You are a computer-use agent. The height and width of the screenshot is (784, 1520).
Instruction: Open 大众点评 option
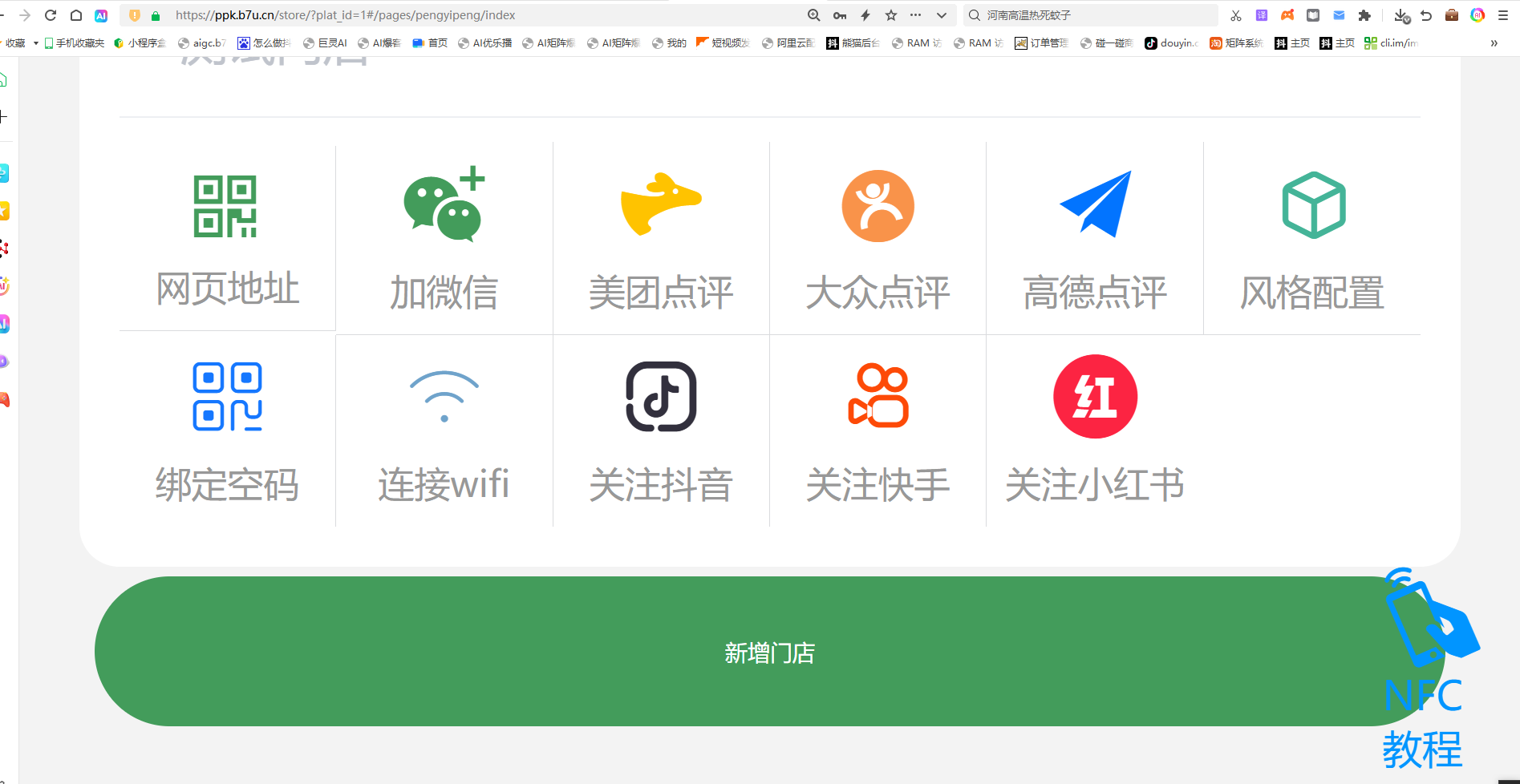878,239
